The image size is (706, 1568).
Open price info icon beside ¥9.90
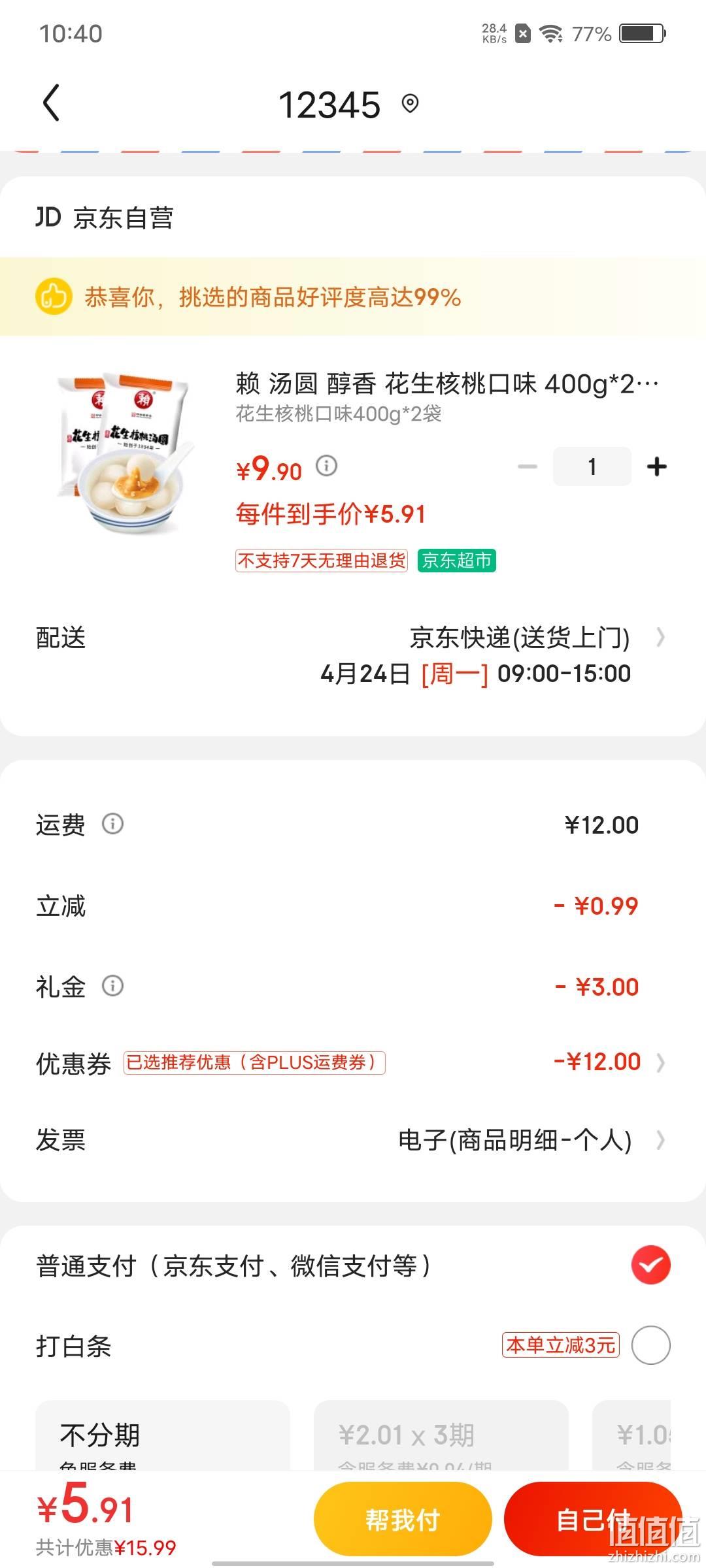point(327,466)
